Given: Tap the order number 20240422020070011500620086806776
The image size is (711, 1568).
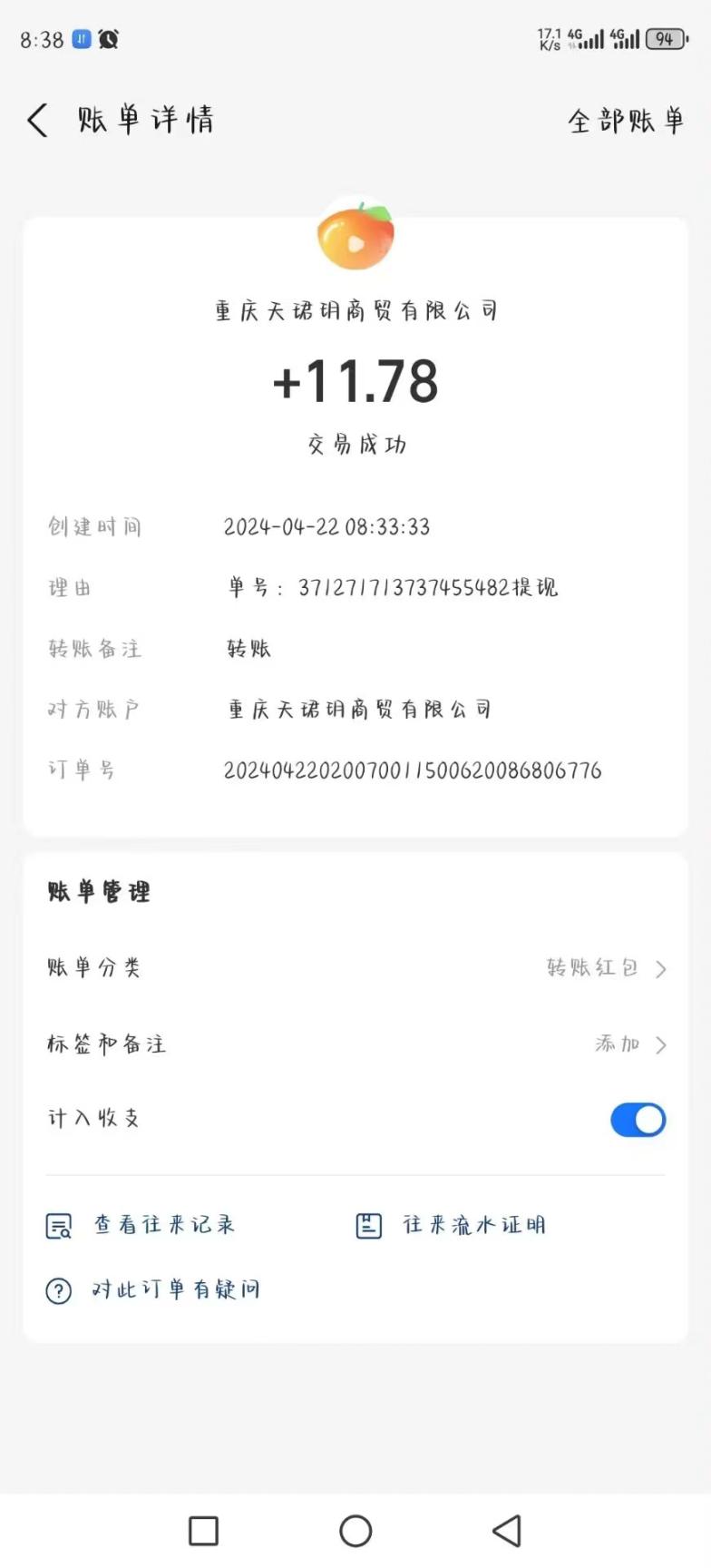Looking at the screenshot, I should click(413, 770).
